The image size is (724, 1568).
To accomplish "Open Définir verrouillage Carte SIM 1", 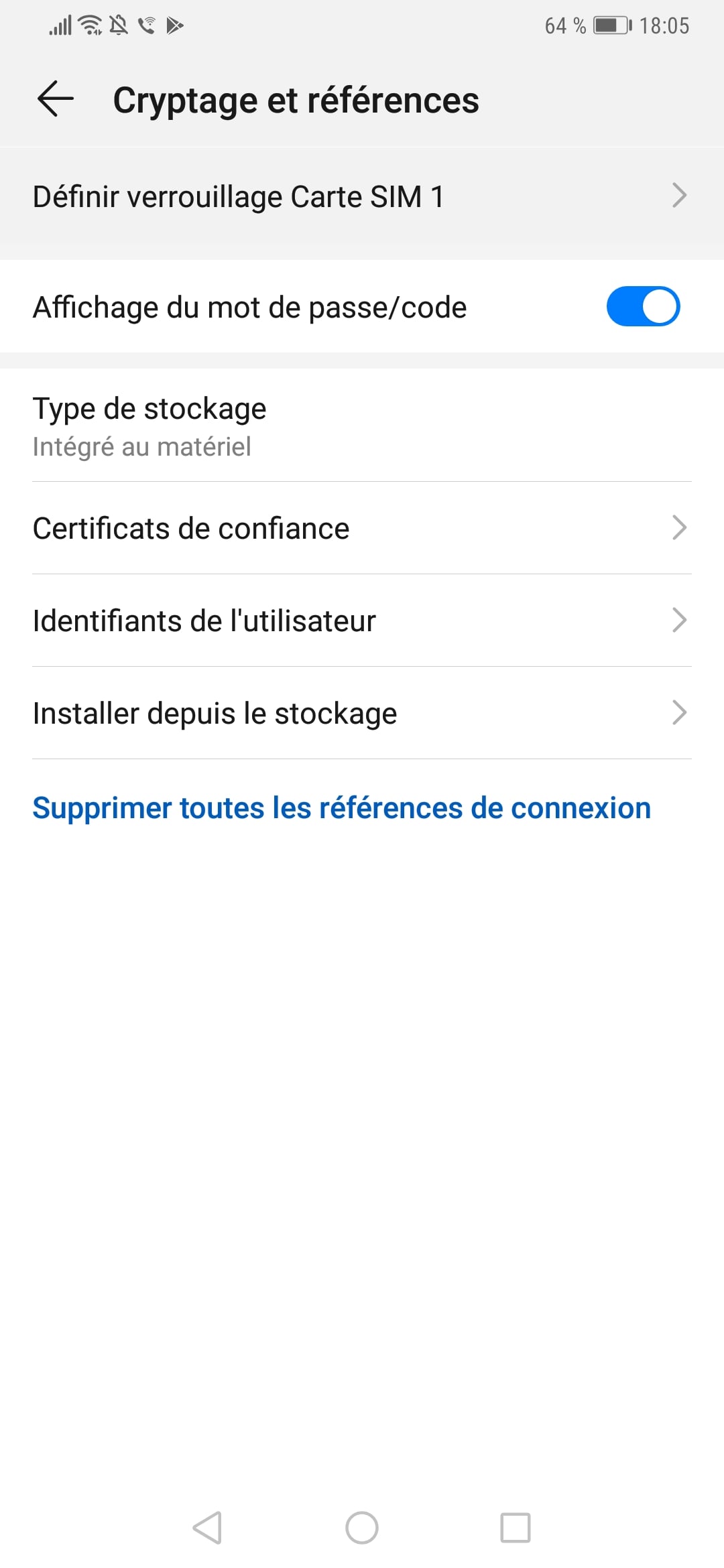I will click(362, 197).
